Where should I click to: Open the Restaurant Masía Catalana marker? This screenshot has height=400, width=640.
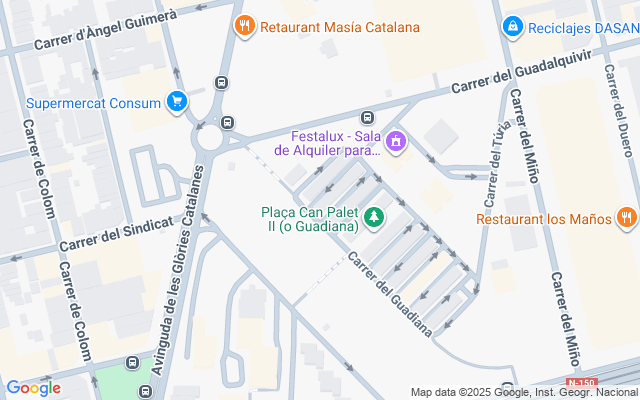(x=243, y=26)
